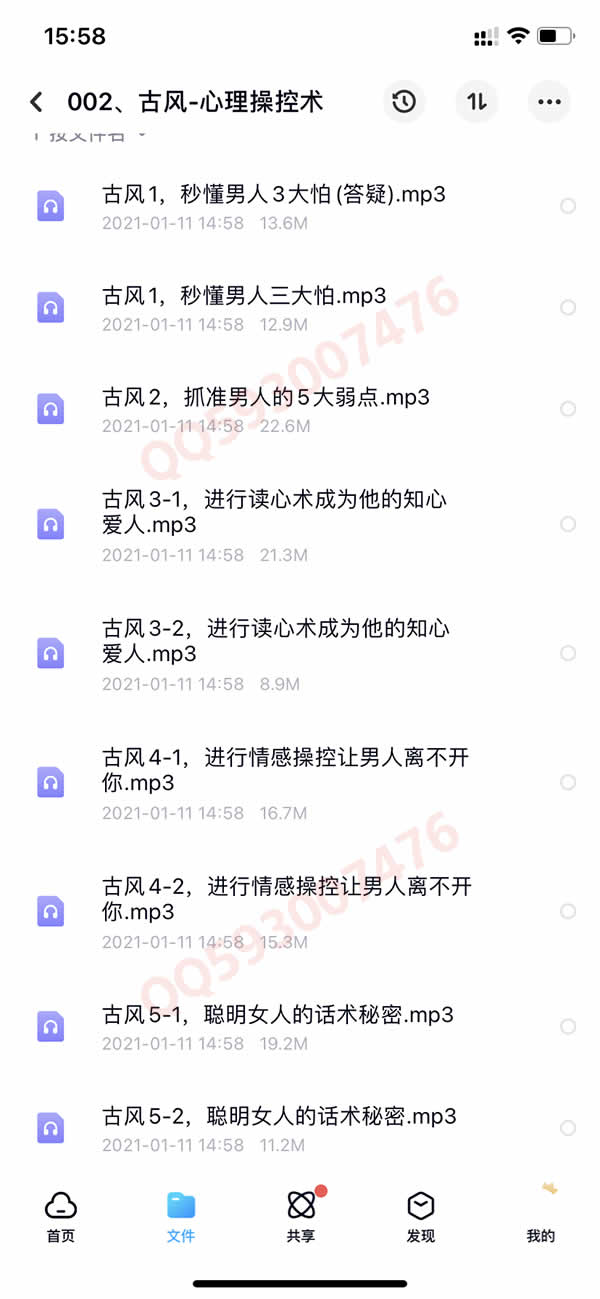The image size is (600, 1299).
Task: Select the checkbox for 古风4-2 file
Action: pyautogui.click(x=568, y=911)
